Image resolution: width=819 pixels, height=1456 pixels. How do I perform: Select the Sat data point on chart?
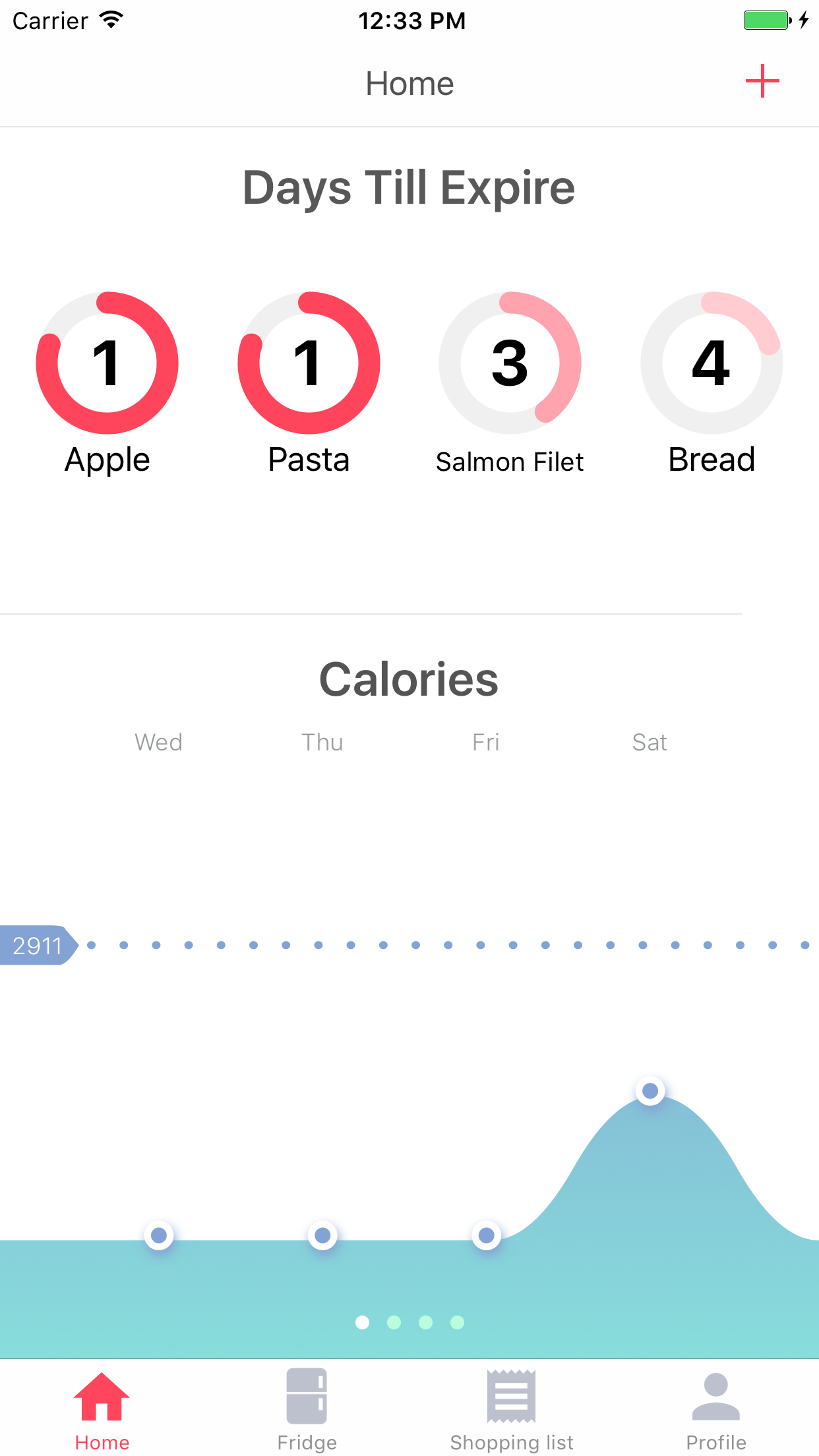click(x=650, y=1091)
